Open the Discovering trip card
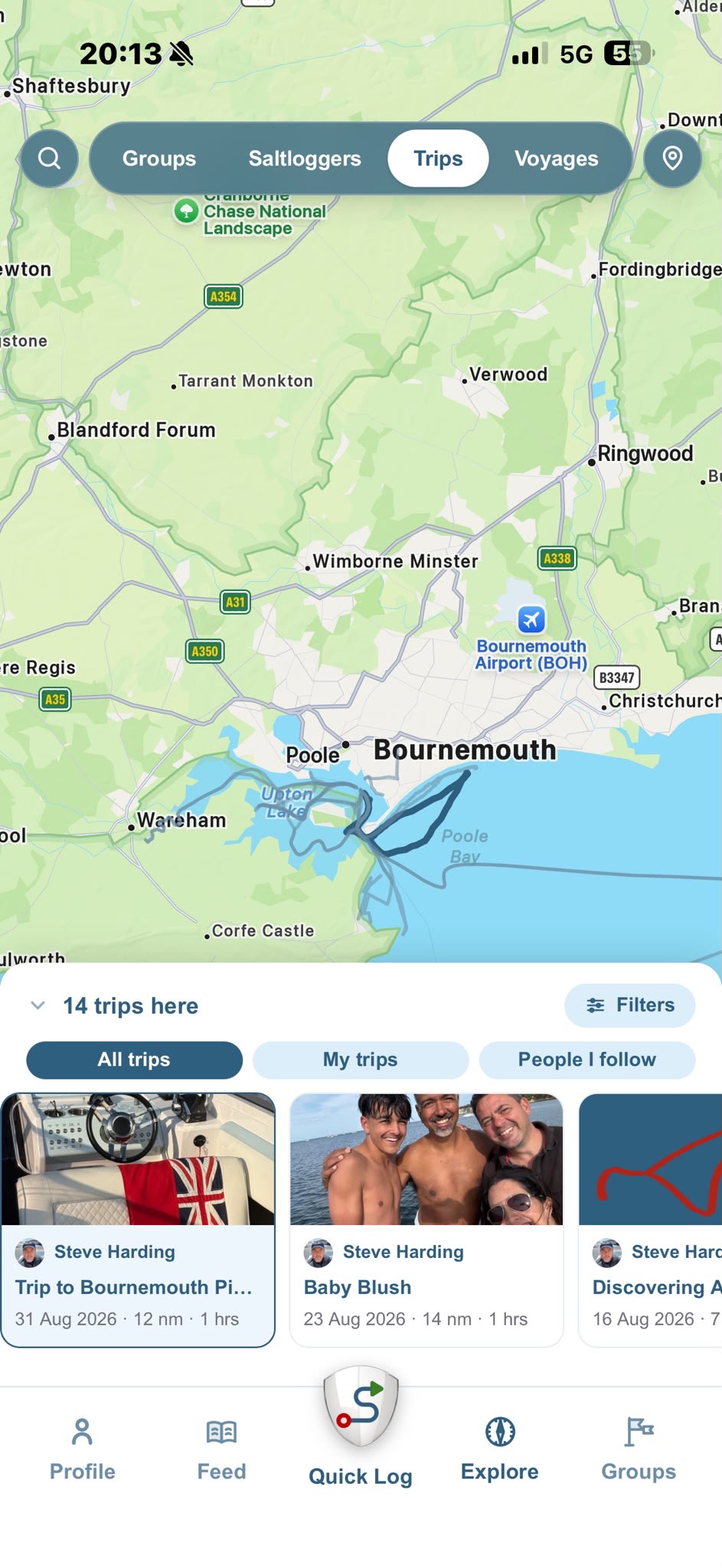722x1568 pixels. tap(651, 1220)
